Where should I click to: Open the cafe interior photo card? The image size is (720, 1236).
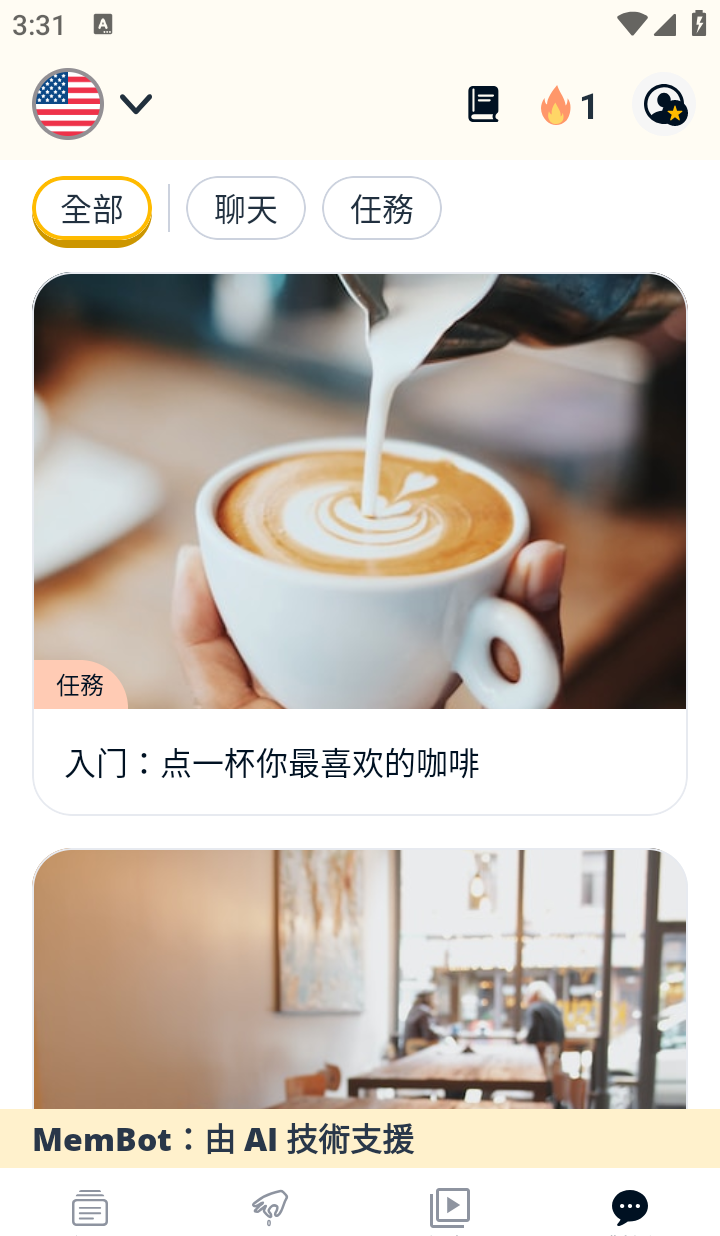(x=360, y=979)
